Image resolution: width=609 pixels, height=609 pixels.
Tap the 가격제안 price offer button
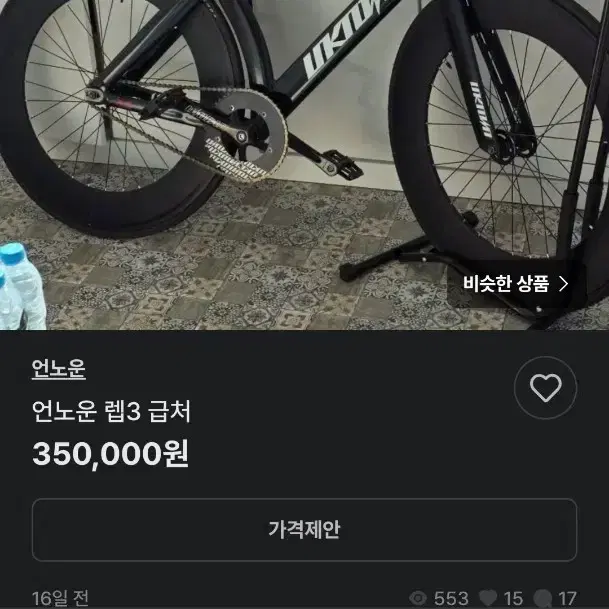tap(304, 530)
